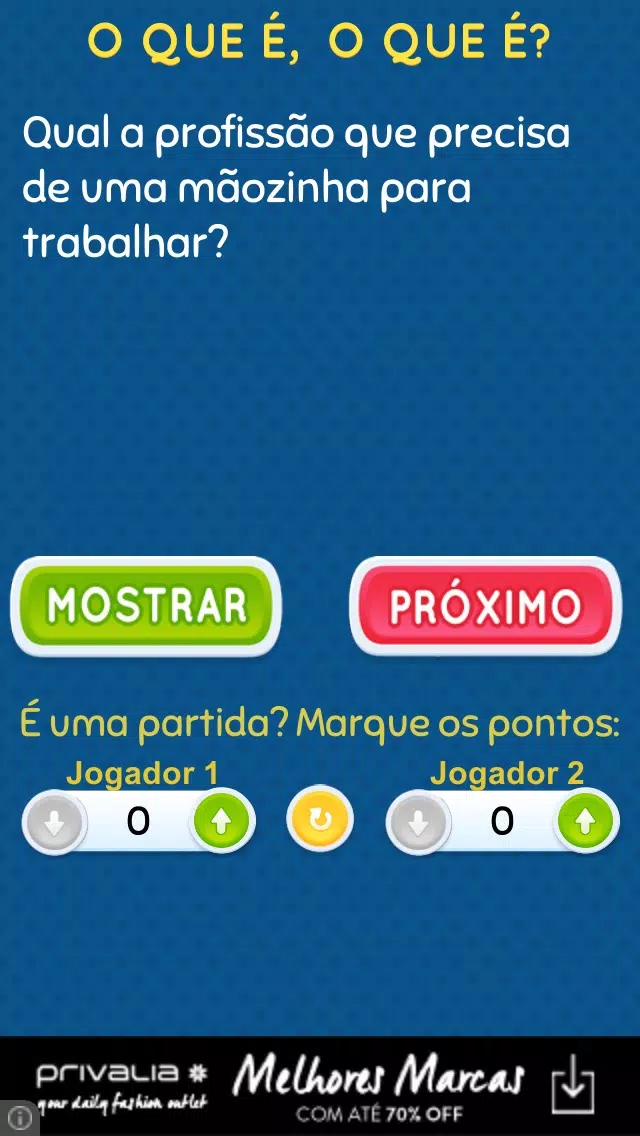Reset scores with the yellow refresh icon
This screenshot has width=640, height=1136.
click(320, 820)
